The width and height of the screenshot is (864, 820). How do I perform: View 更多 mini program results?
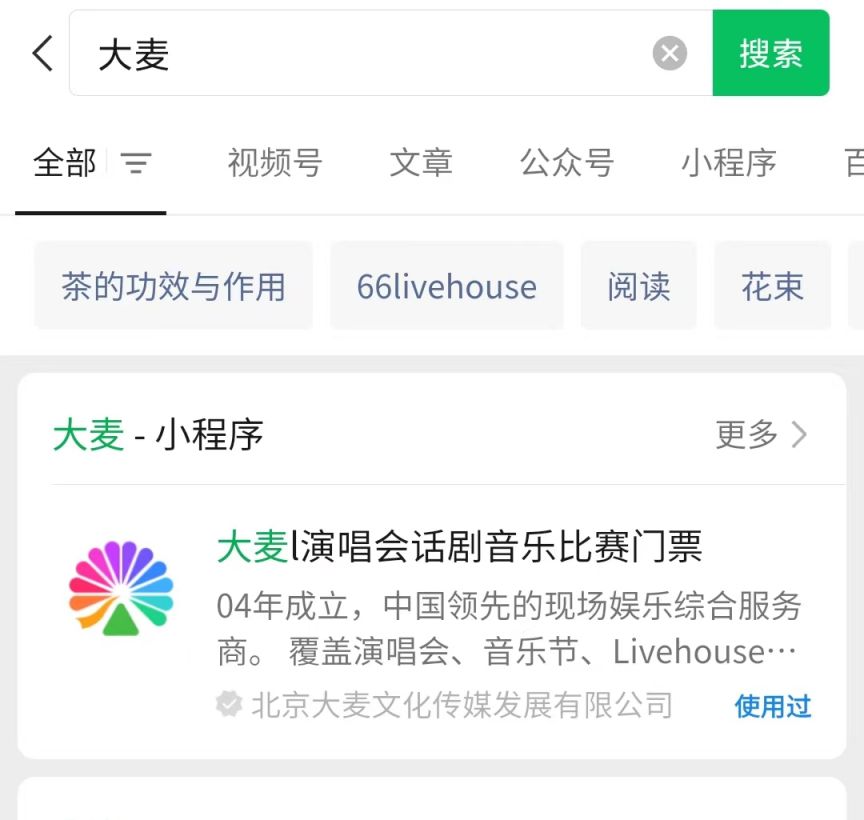click(x=761, y=435)
